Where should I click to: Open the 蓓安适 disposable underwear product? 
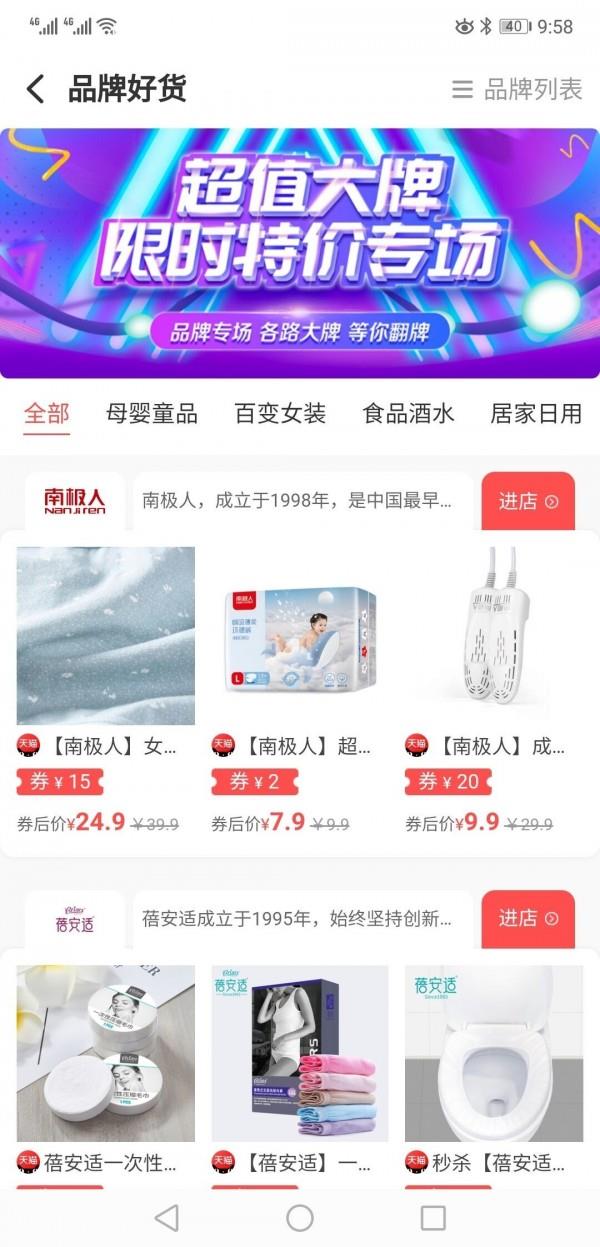[300, 1053]
